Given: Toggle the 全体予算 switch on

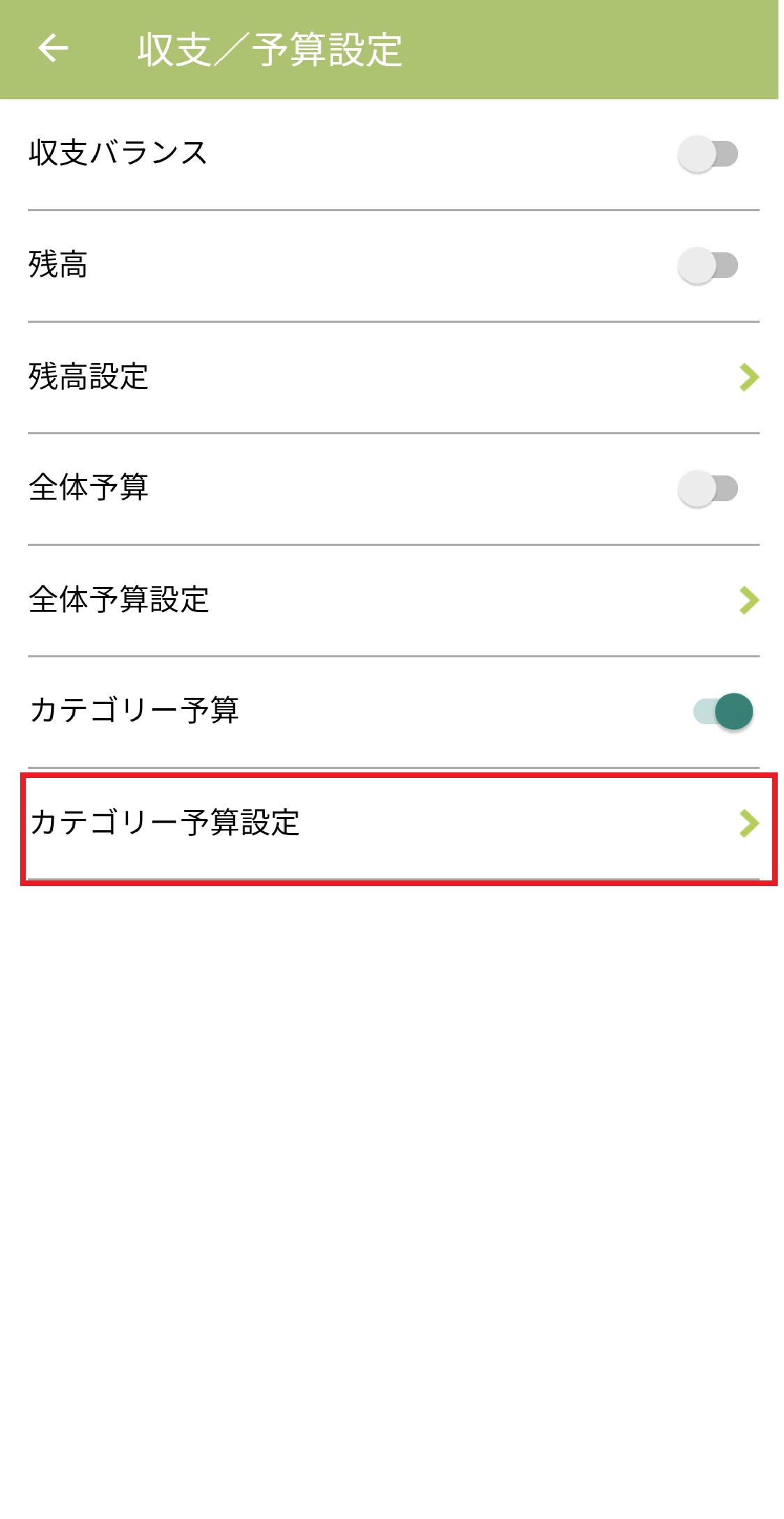Looking at the screenshot, I should pos(708,489).
